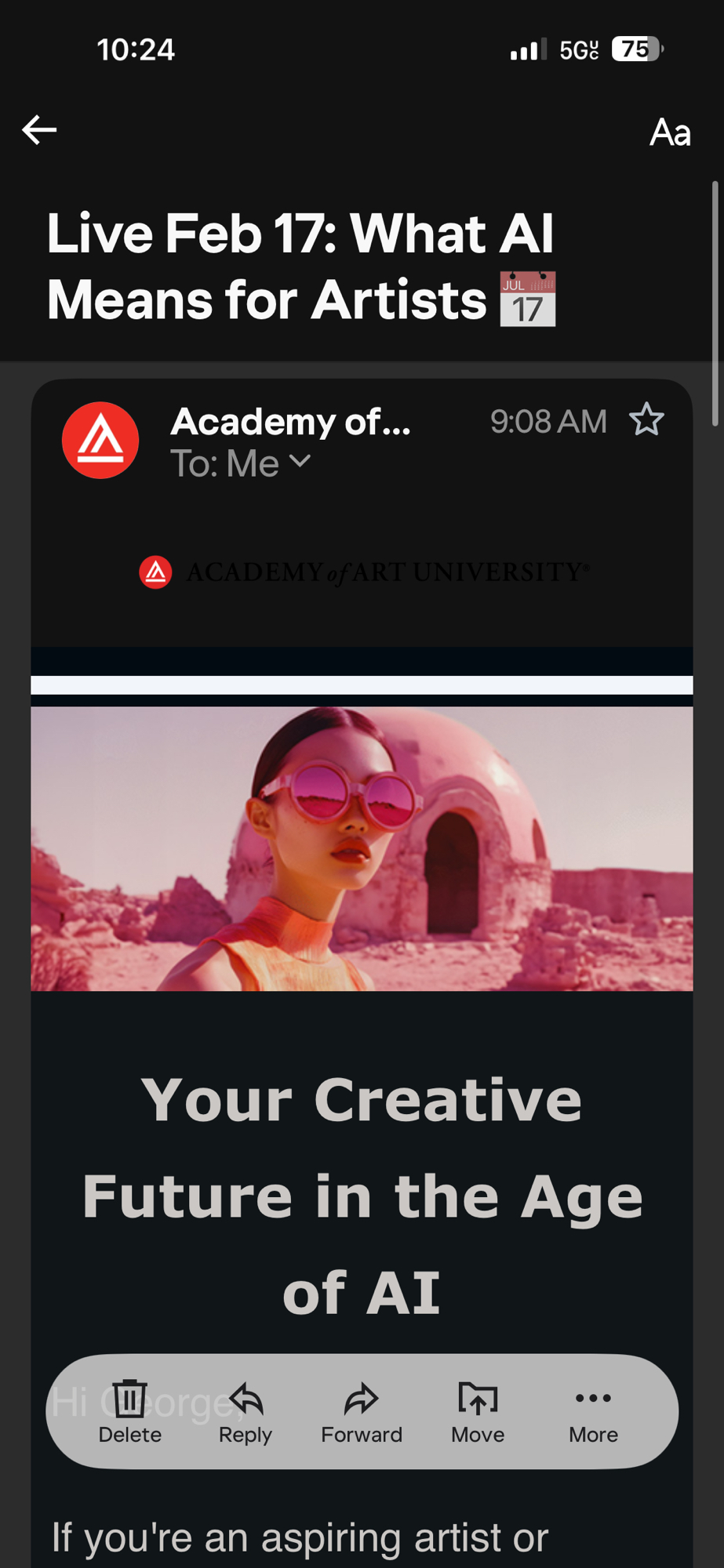Forward this email
The height and width of the screenshot is (1568, 724).
[x=362, y=1411]
